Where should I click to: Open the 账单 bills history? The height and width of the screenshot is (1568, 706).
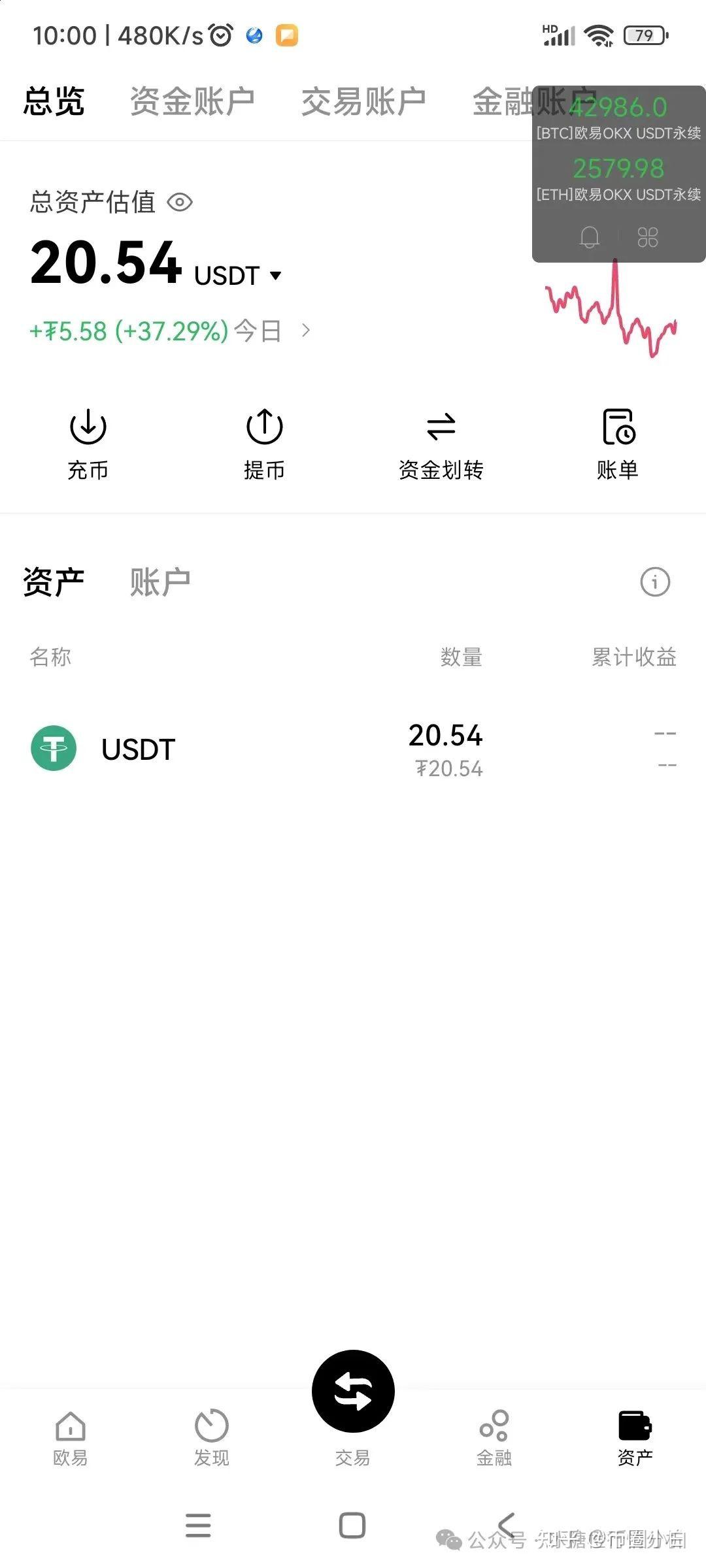point(617,443)
